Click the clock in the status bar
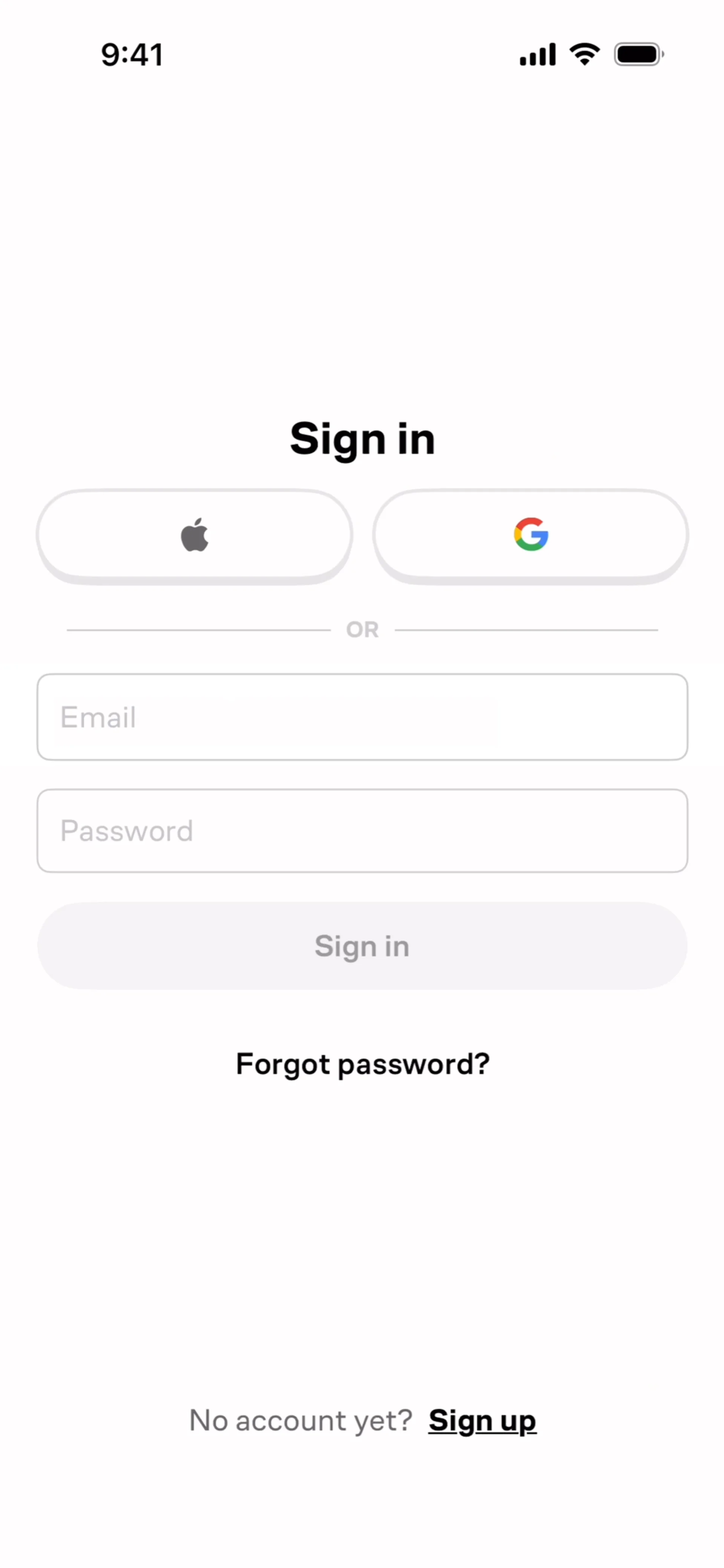The height and width of the screenshot is (1568, 724). coord(132,55)
